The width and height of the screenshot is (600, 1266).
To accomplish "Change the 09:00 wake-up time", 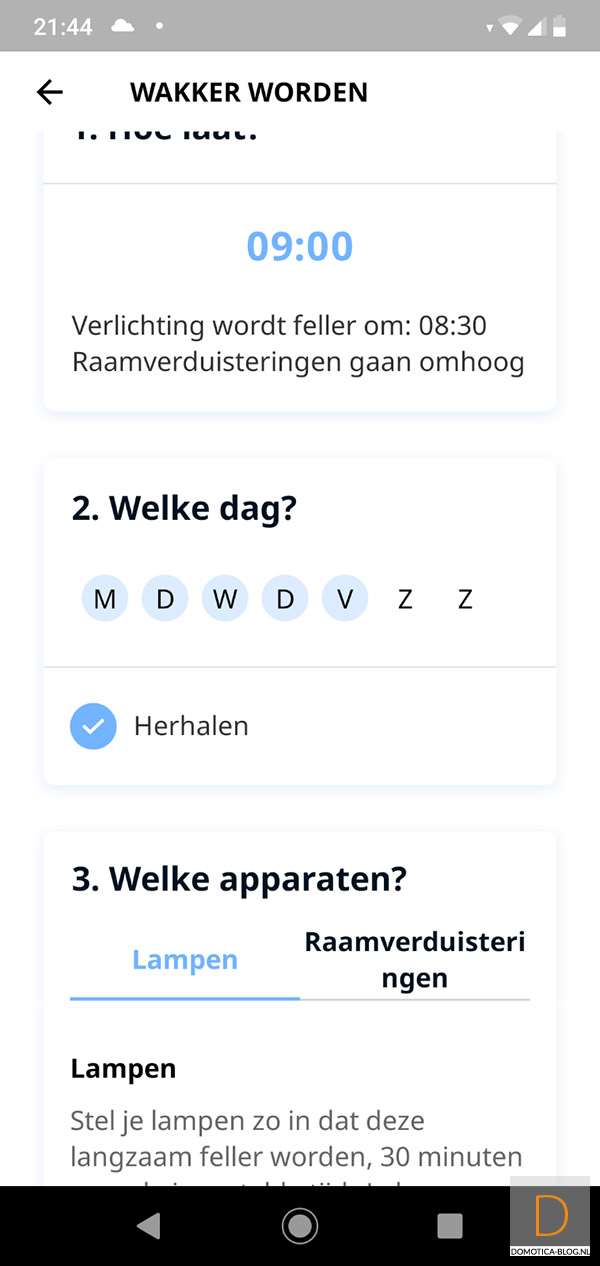I will pos(300,246).
